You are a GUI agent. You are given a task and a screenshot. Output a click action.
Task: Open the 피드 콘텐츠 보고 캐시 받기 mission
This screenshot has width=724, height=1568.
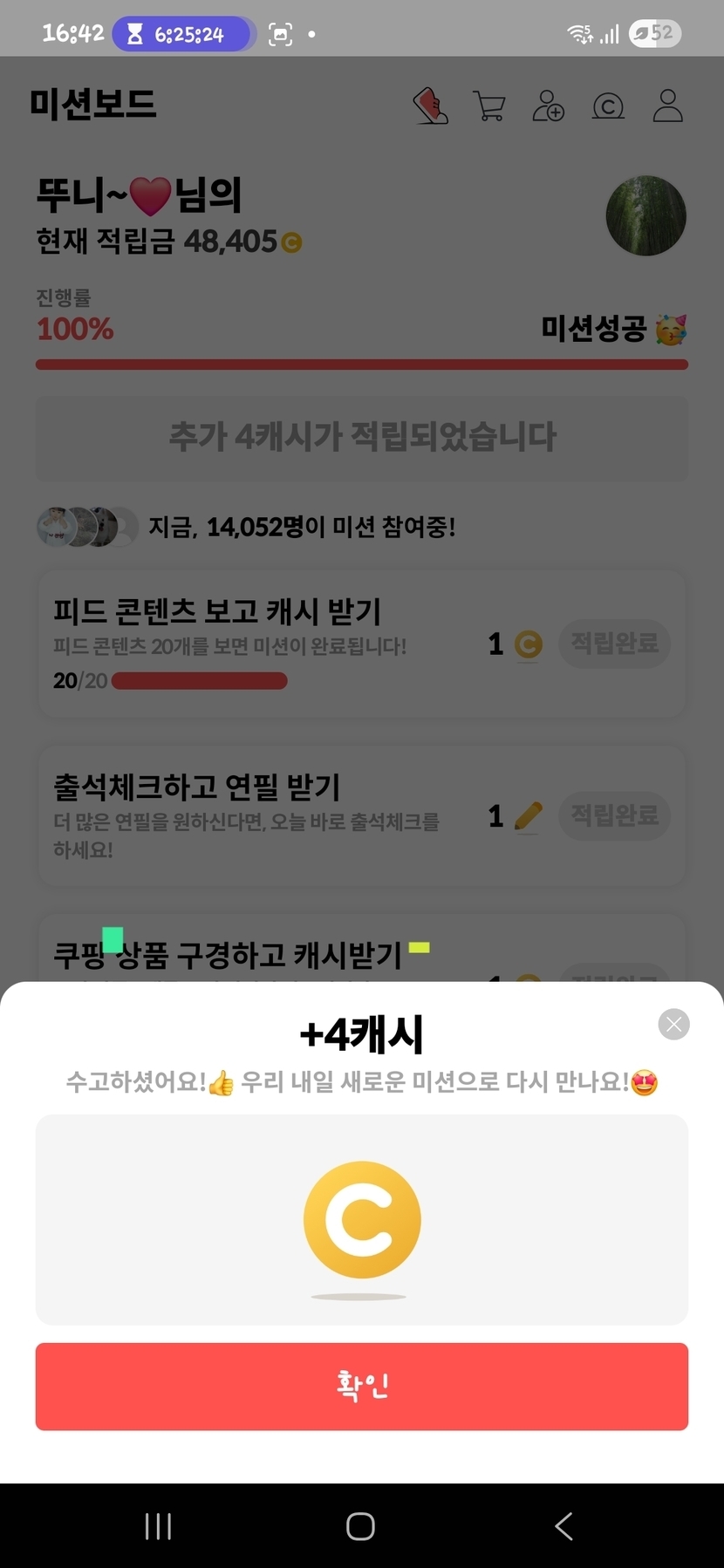point(262,644)
